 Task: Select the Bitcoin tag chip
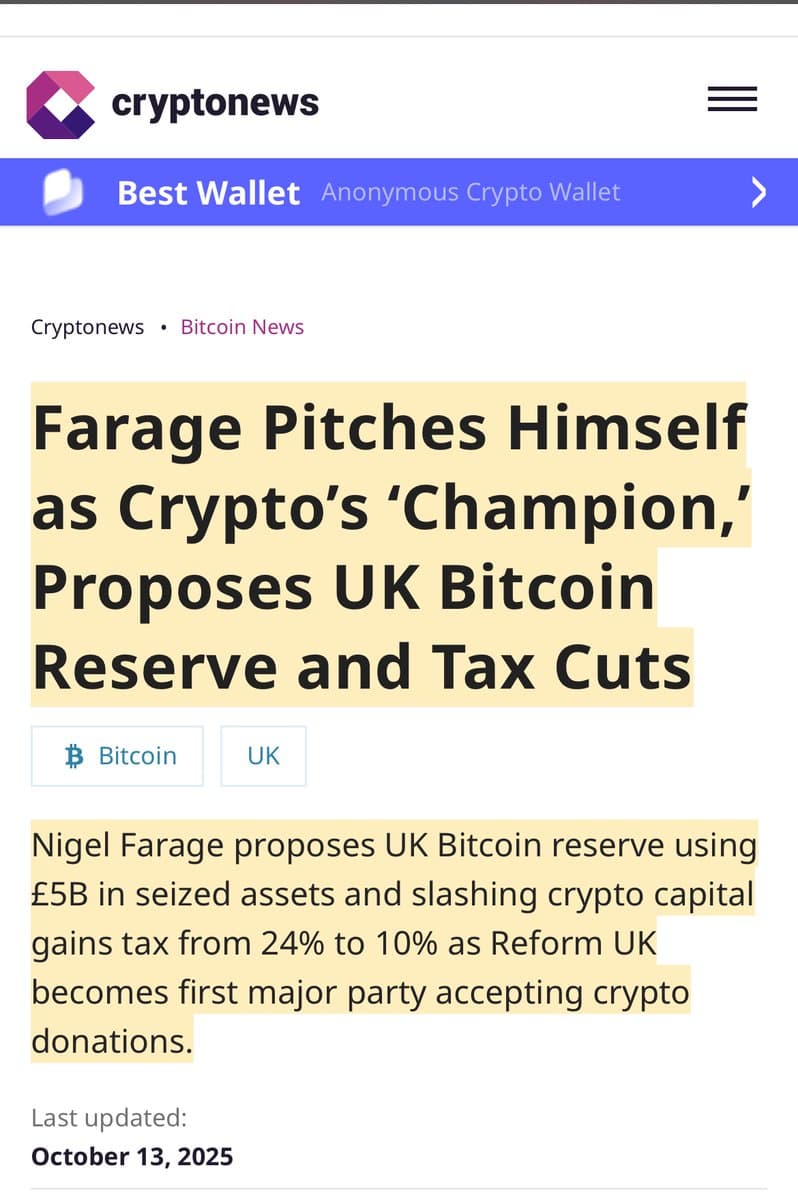click(x=118, y=756)
